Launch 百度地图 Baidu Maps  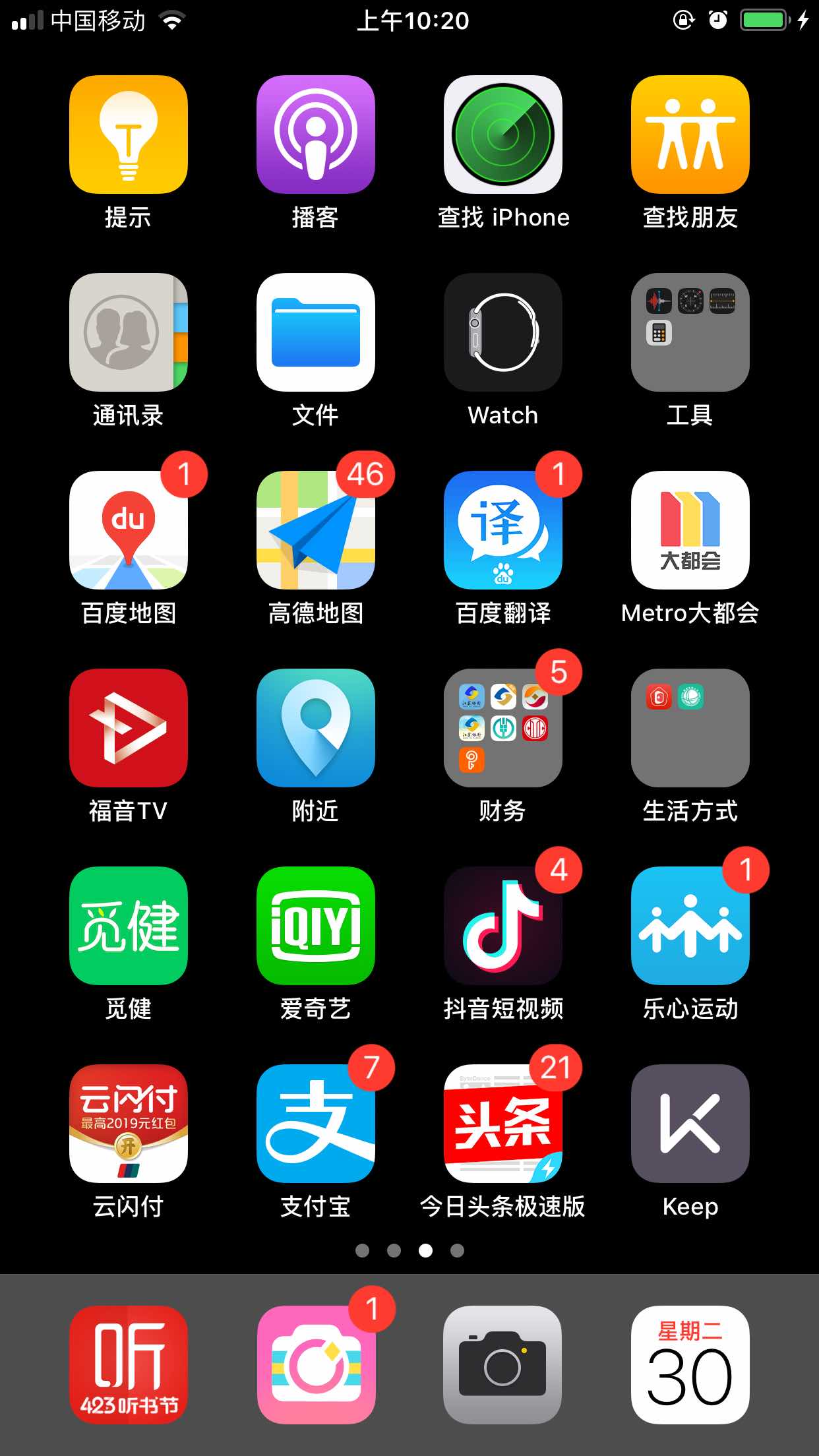pos(129,530)
